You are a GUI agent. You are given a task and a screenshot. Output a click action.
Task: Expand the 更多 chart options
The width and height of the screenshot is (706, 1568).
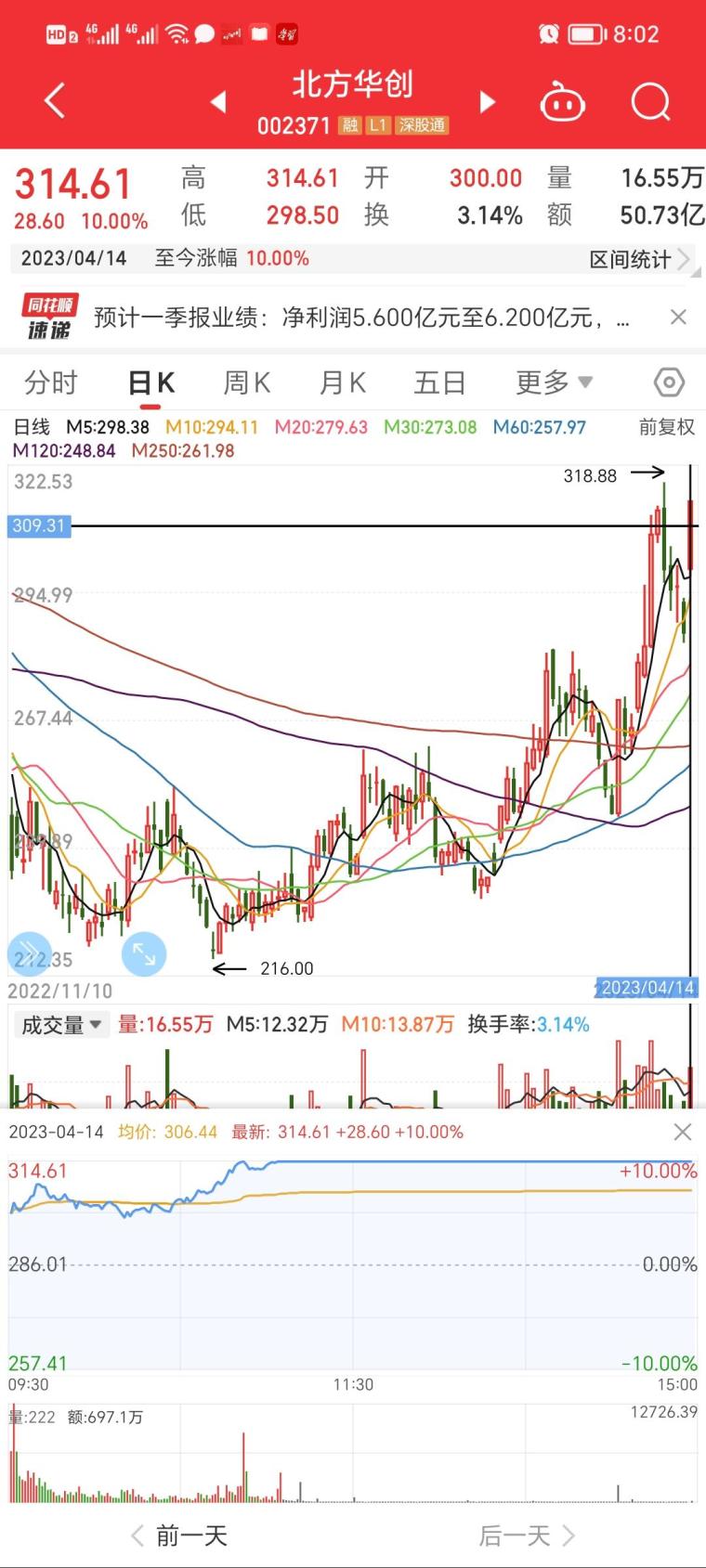click(554, 382)
